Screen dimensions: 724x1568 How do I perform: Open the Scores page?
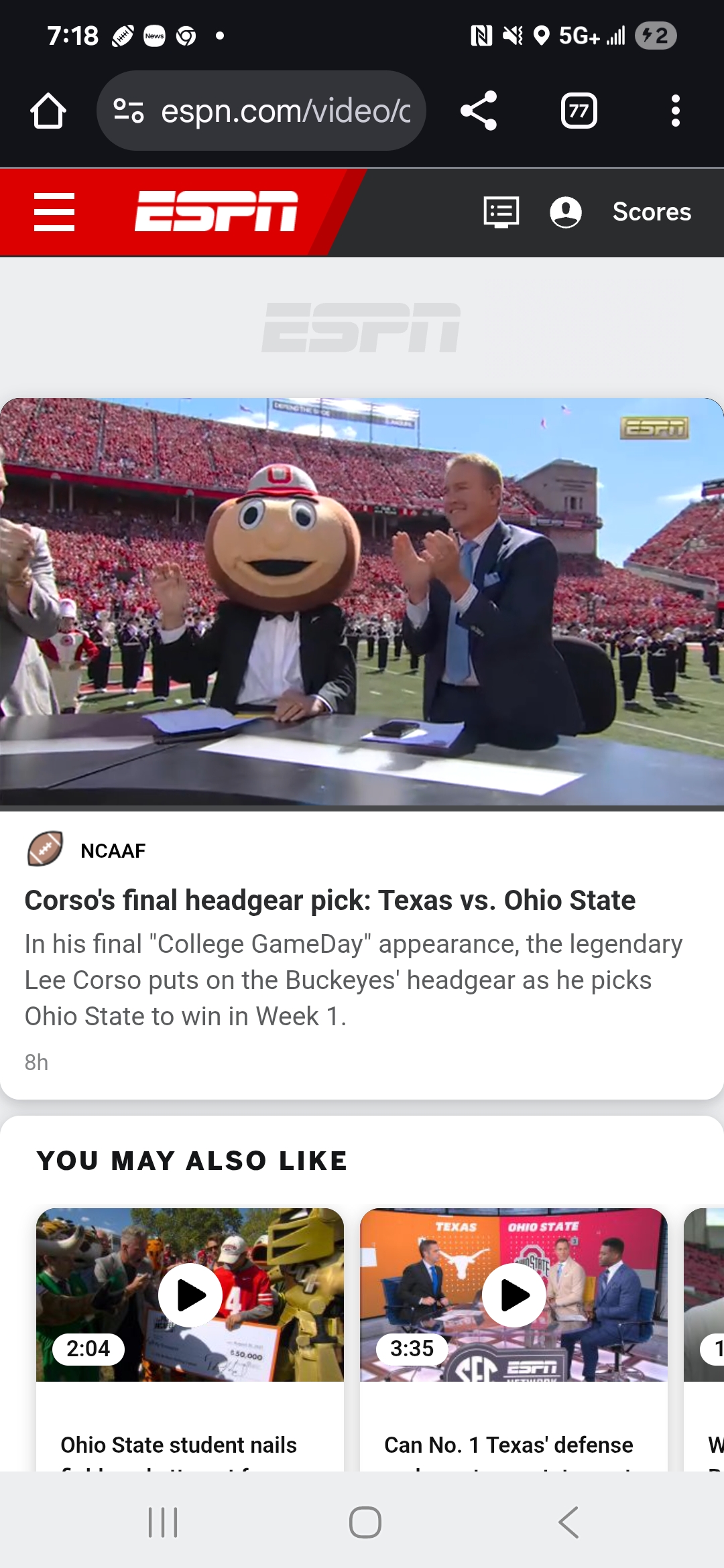pyautogui.click(x=652, y=212)
